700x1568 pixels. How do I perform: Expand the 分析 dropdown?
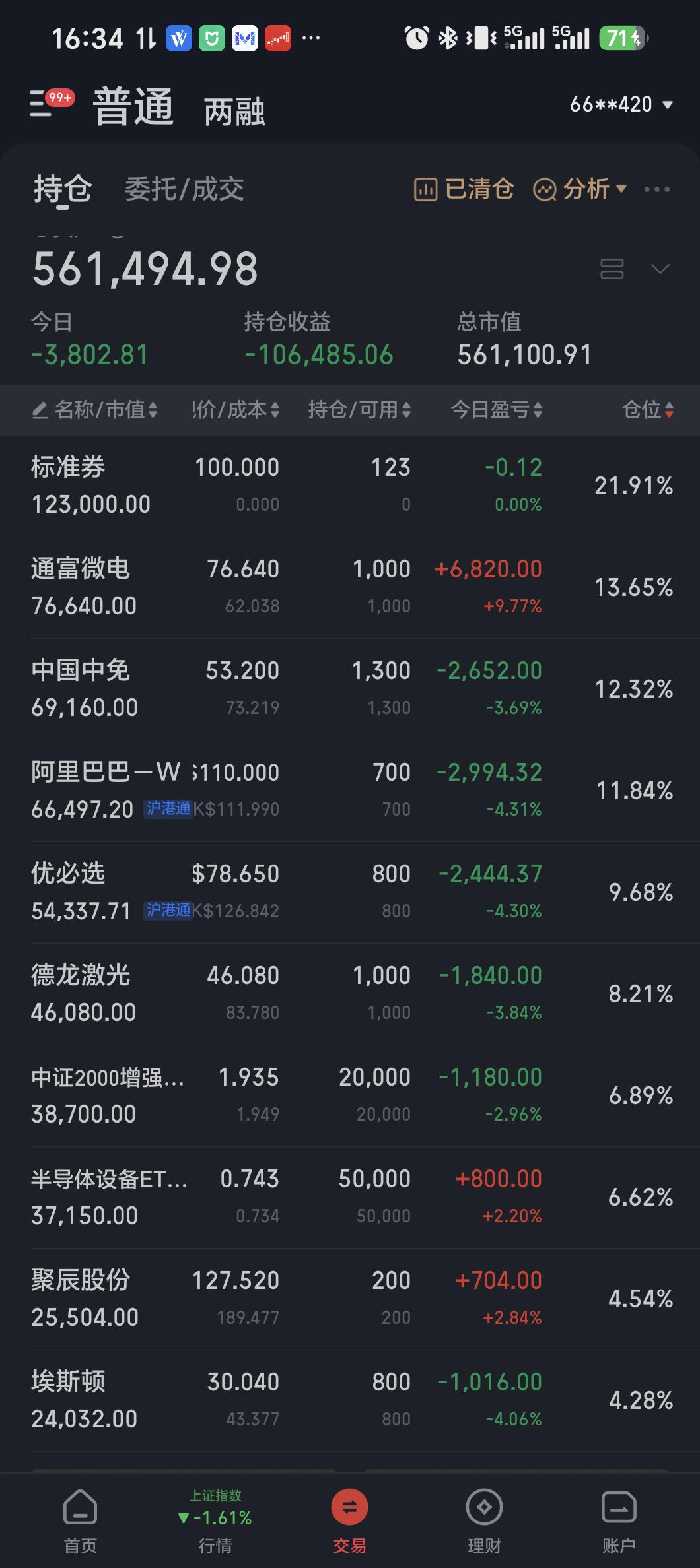(579, 189)
